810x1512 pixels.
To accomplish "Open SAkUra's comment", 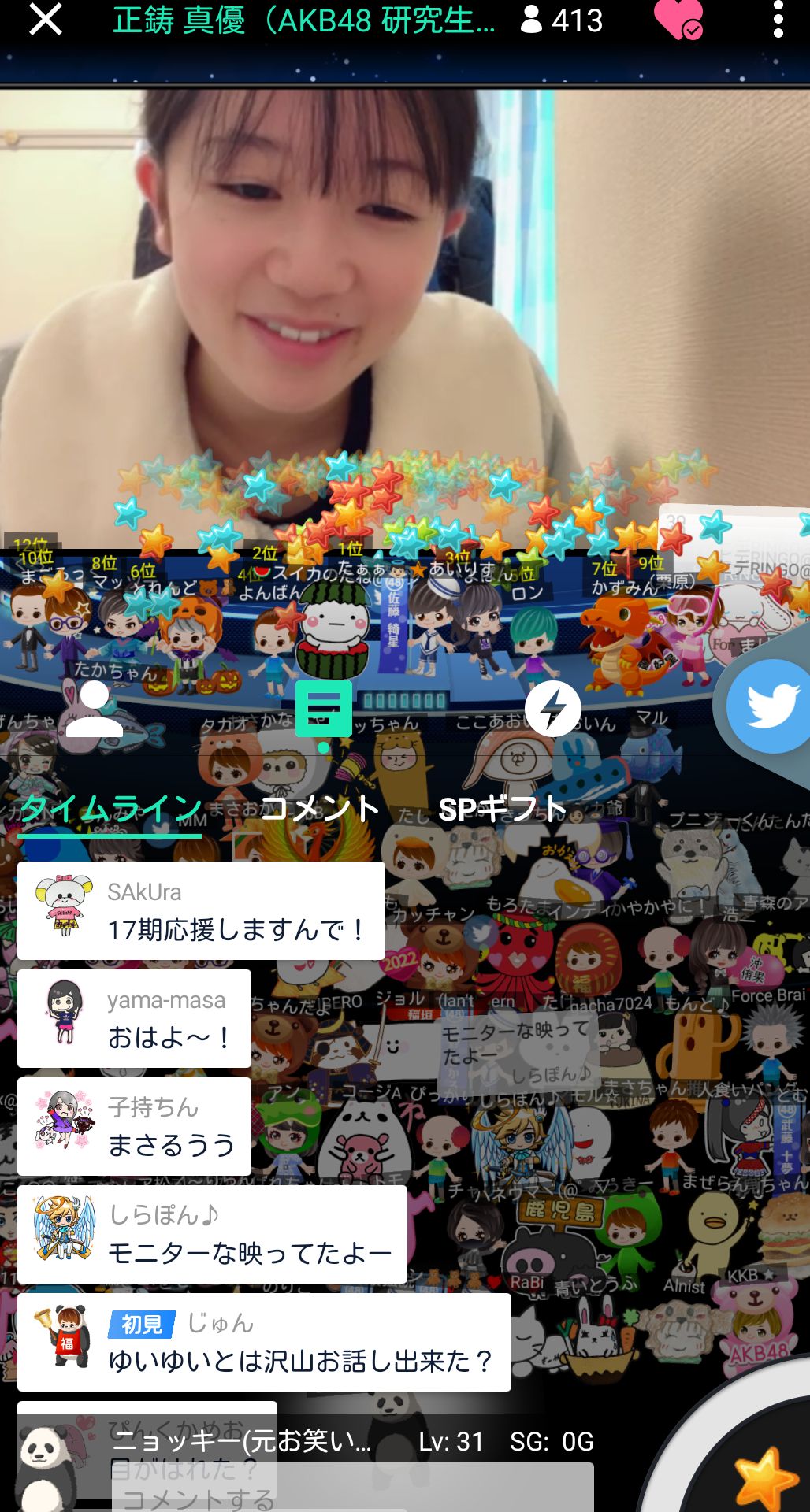I will click(201, 911).
